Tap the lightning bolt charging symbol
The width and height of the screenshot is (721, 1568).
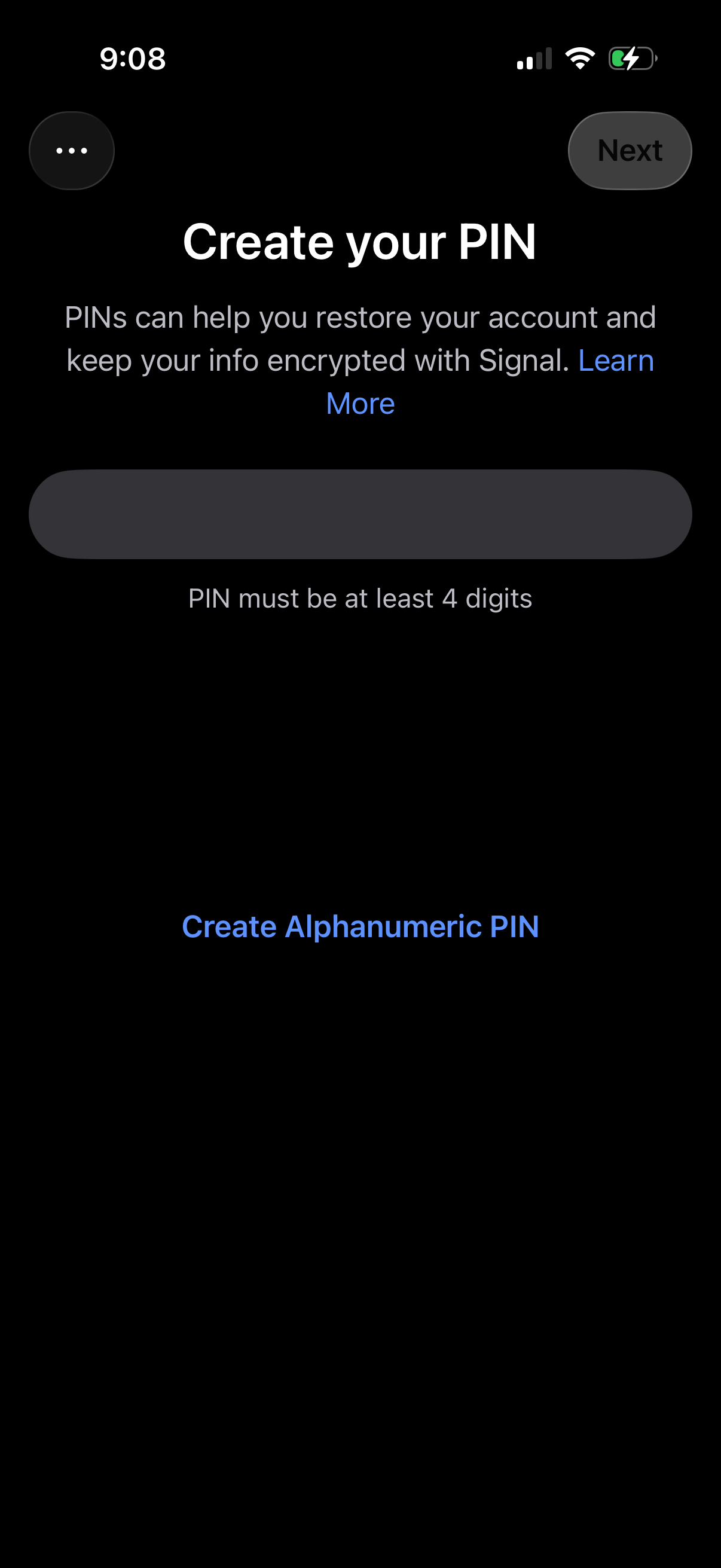tap(631, 59)
